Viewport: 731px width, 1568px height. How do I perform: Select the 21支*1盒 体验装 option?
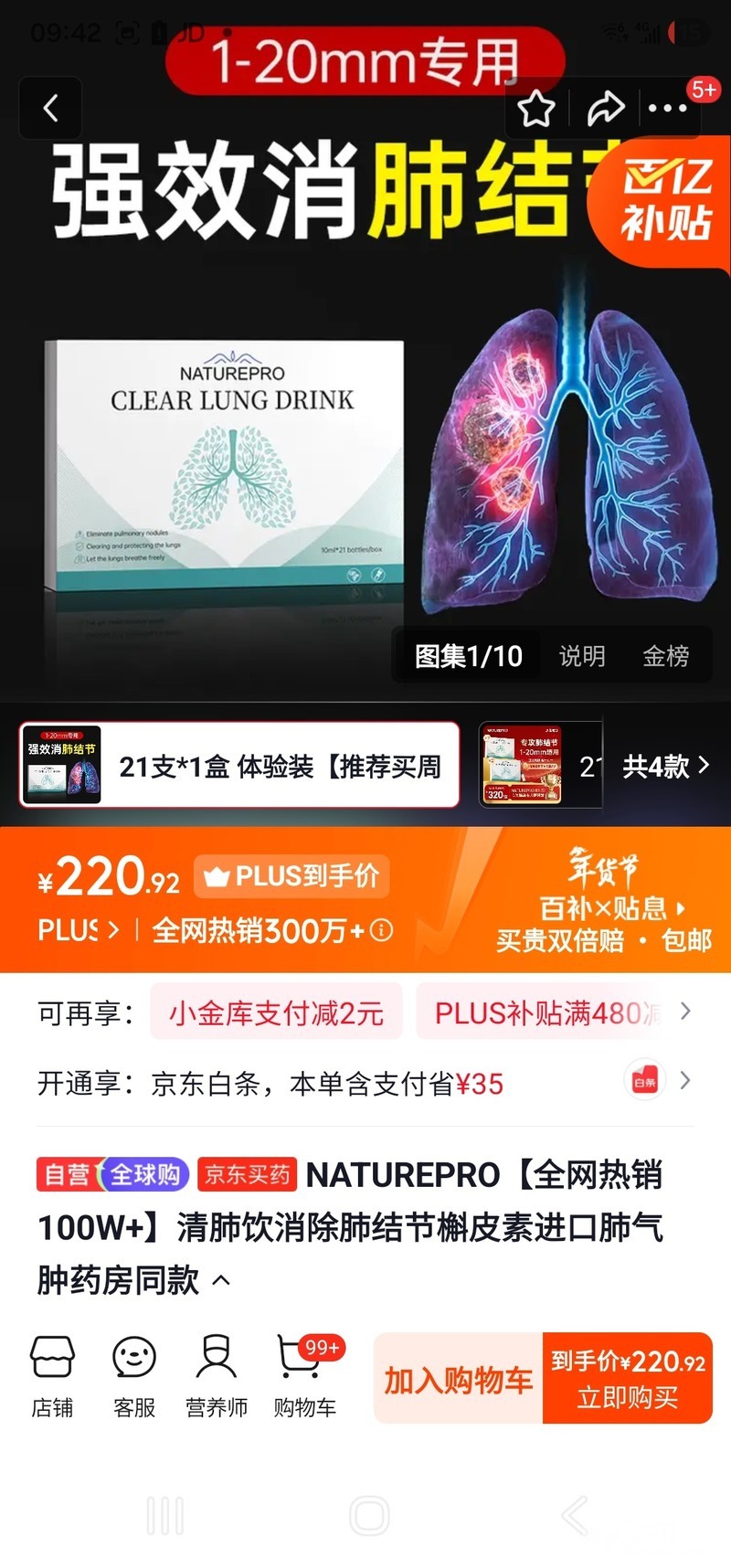(239, 766)
